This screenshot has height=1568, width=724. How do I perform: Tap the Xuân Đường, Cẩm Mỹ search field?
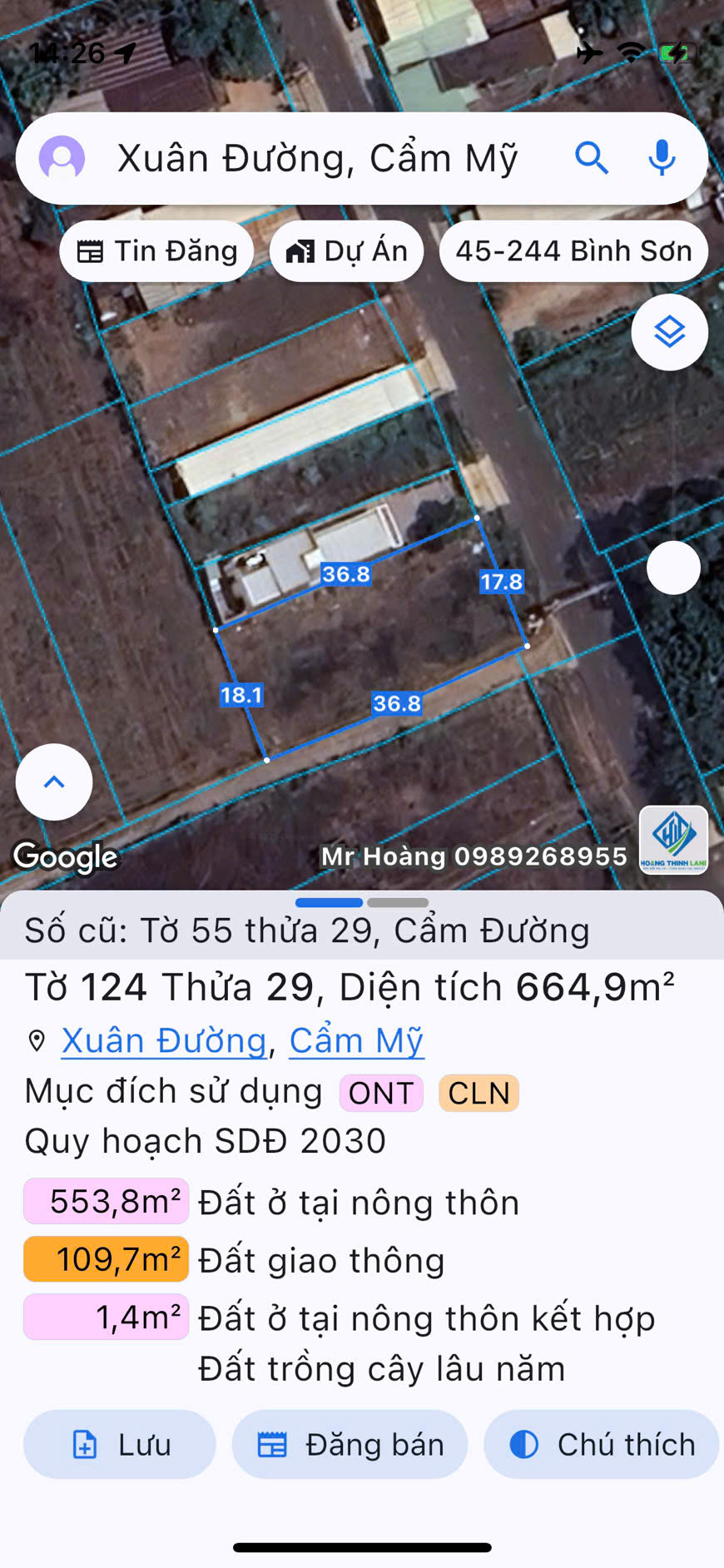click(x=318, y=158)
